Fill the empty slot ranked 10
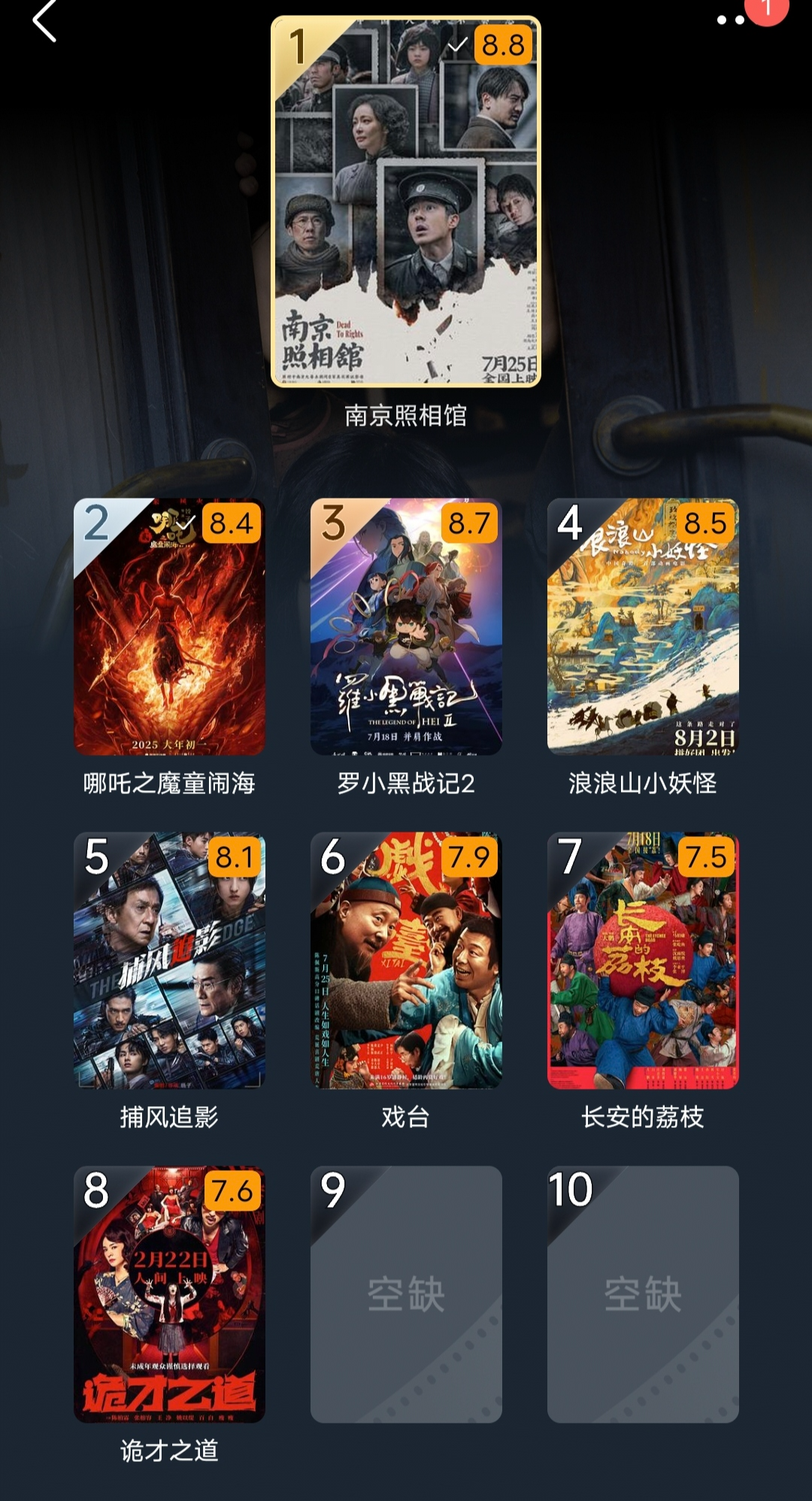The width and height of the screenshot is (812, 1501). point(643,1294)
